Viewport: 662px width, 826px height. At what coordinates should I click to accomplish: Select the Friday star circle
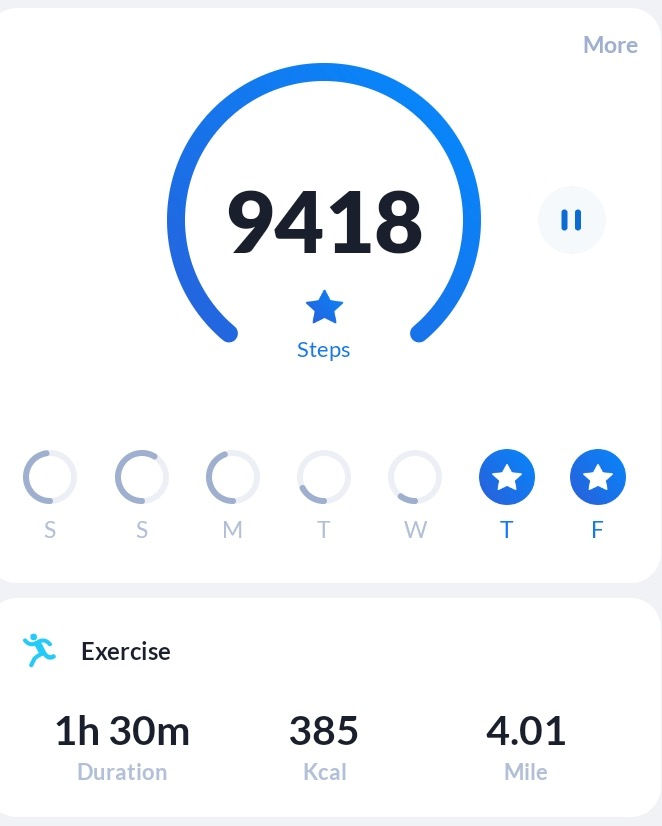(x=598, y=477)
